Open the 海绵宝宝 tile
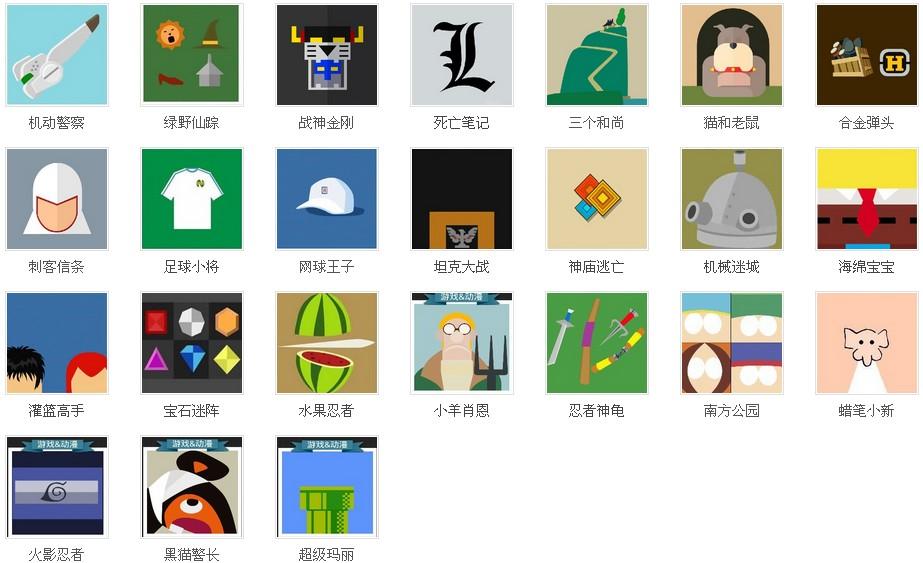Image resolution: width=923 pixels, height=563 pixels. (867, 199)
